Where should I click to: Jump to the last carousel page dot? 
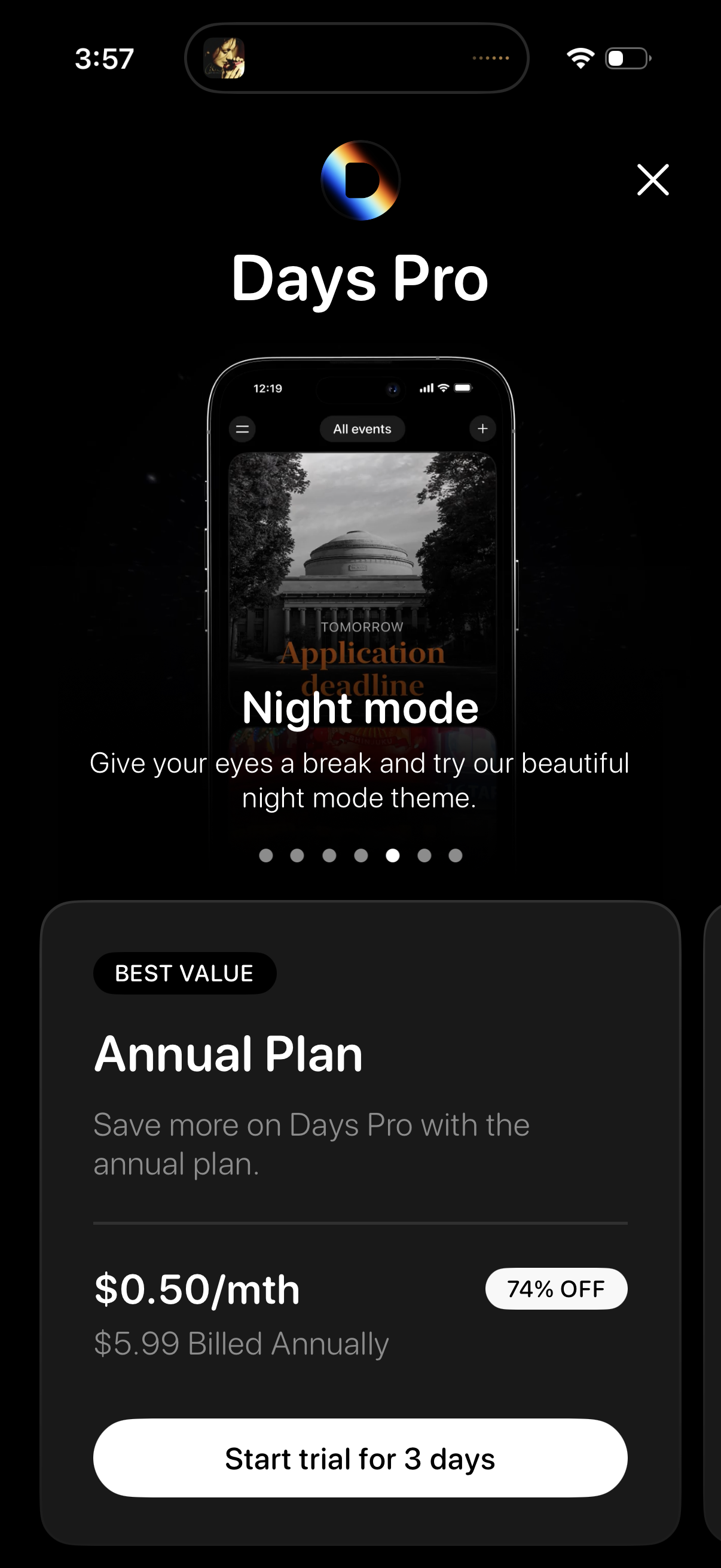pos(456,855)
